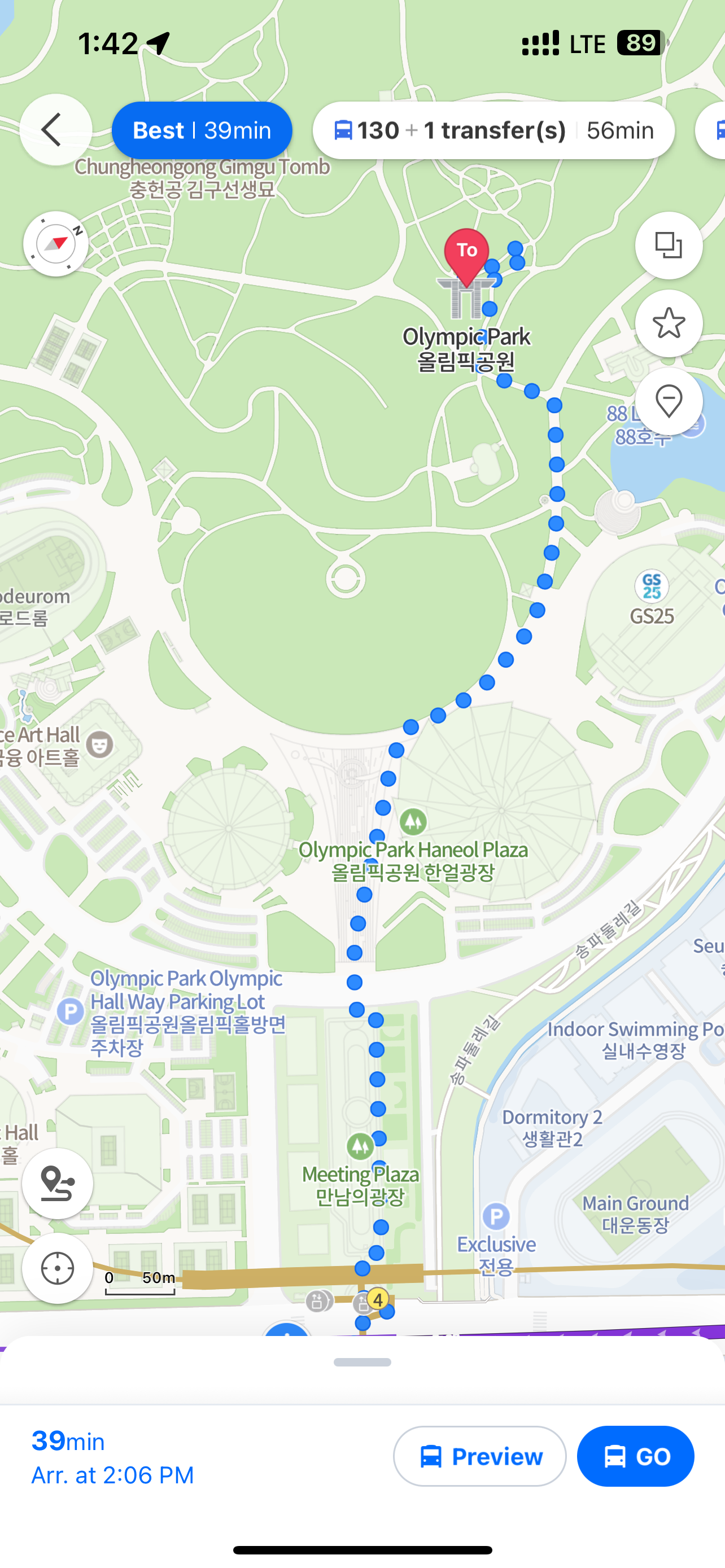This screenshot has width=725, height=1568.
Task: Start navigation with GO
Action: [635, 1456]
